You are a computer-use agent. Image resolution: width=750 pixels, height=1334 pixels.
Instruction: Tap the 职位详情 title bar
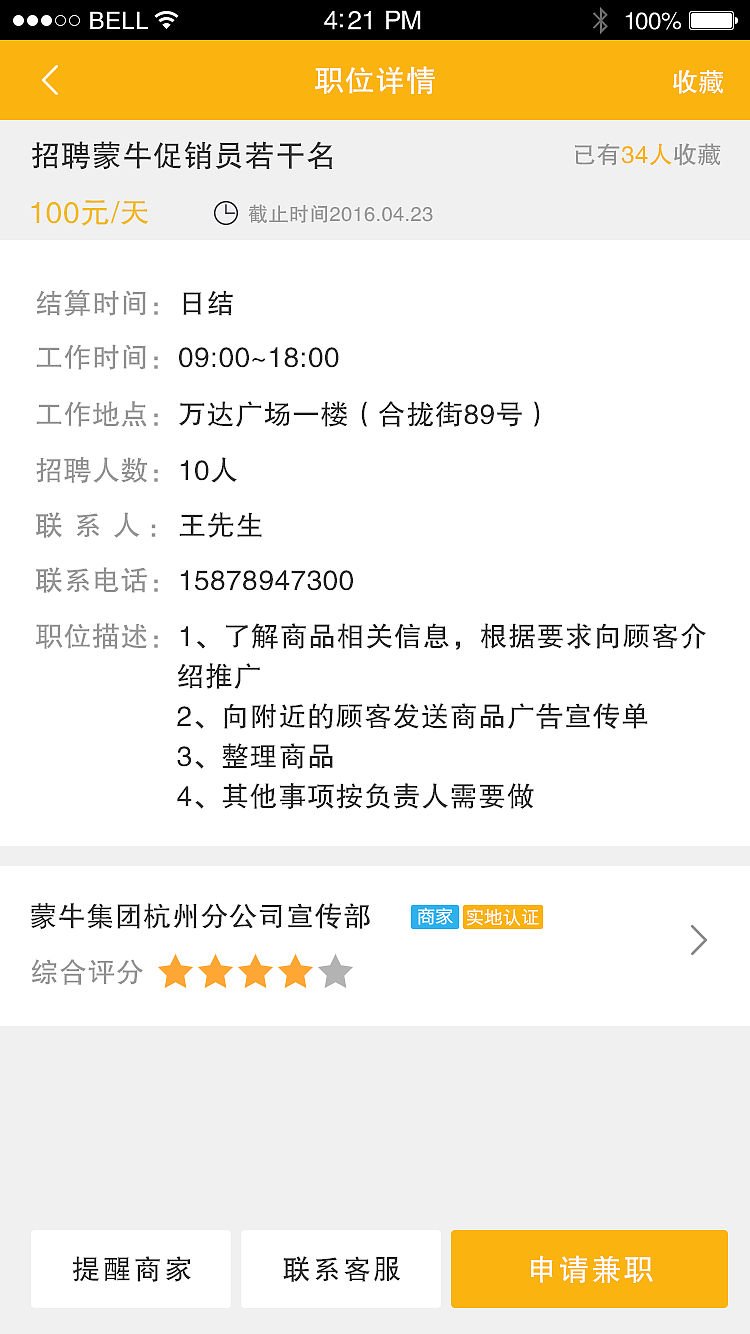[375, 80]
